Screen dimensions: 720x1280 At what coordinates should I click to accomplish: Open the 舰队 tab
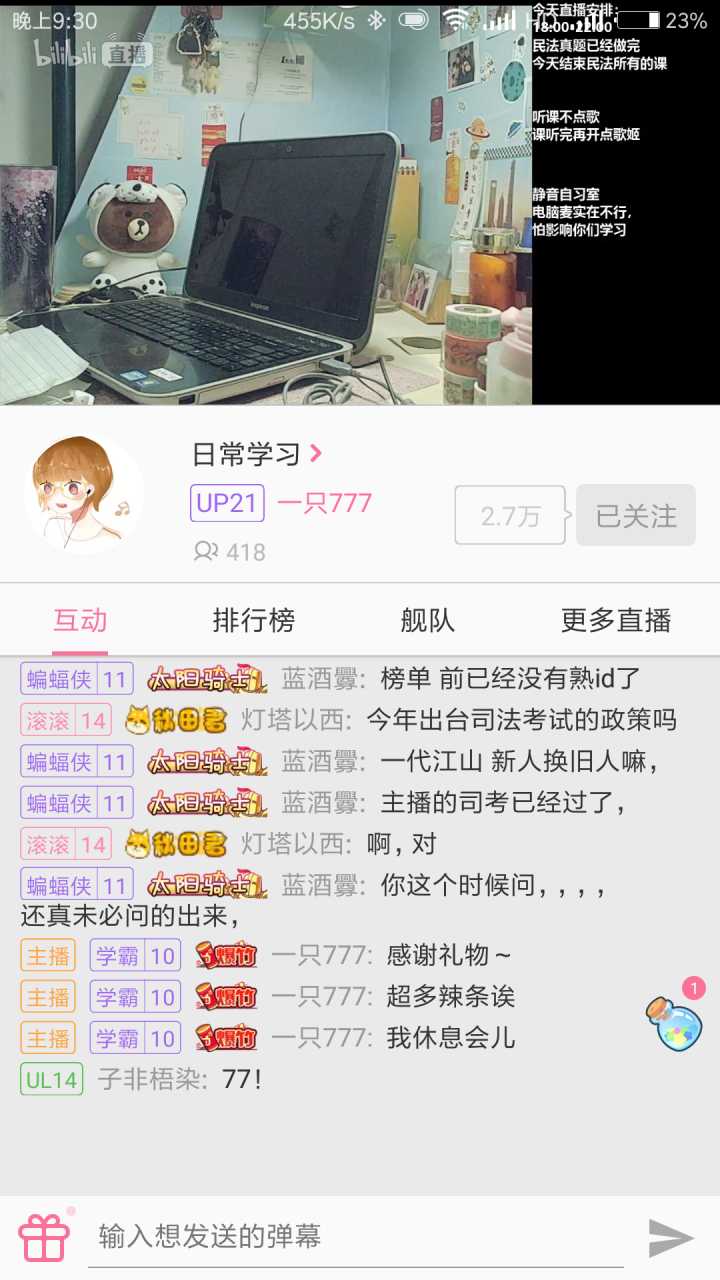point(427,620)
